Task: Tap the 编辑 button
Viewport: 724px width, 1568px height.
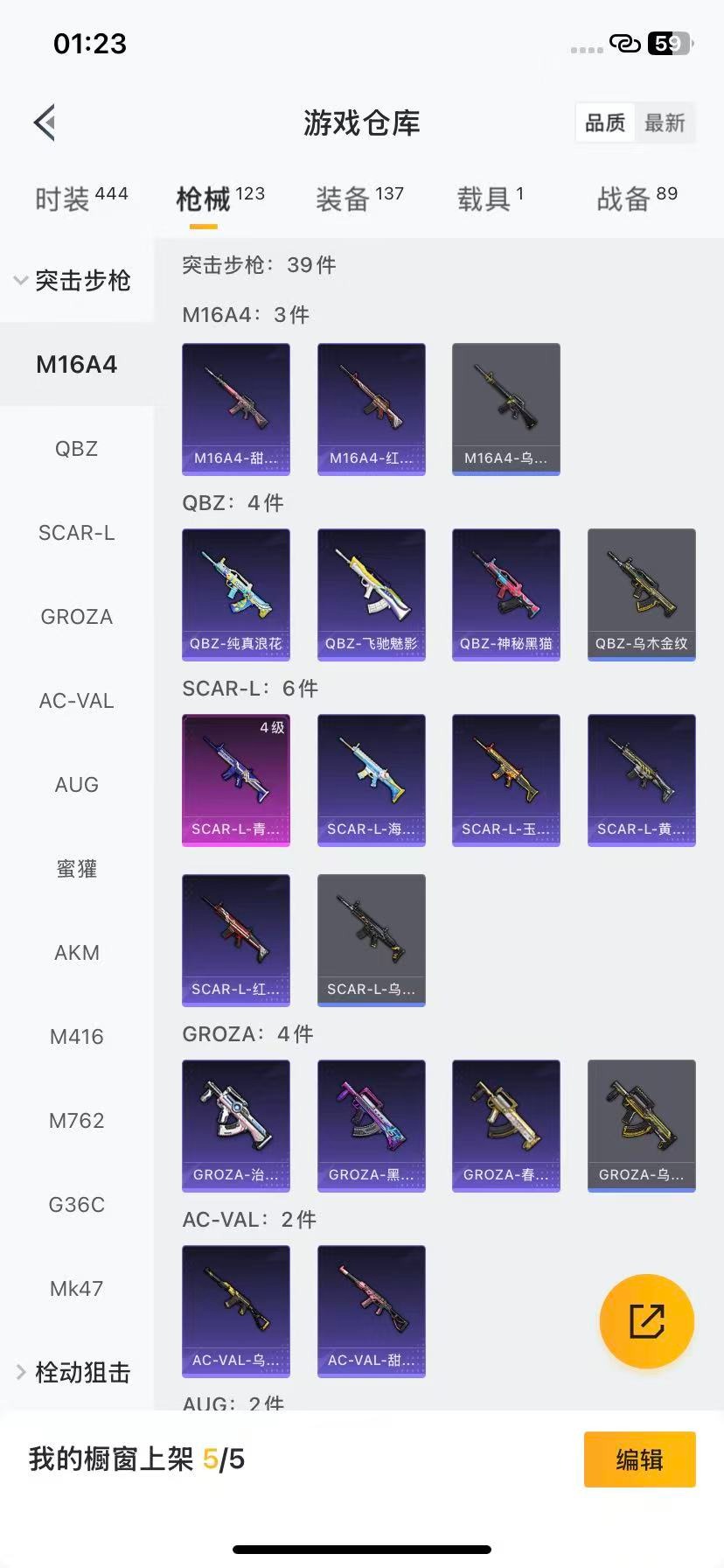Action: point(639,1459)
